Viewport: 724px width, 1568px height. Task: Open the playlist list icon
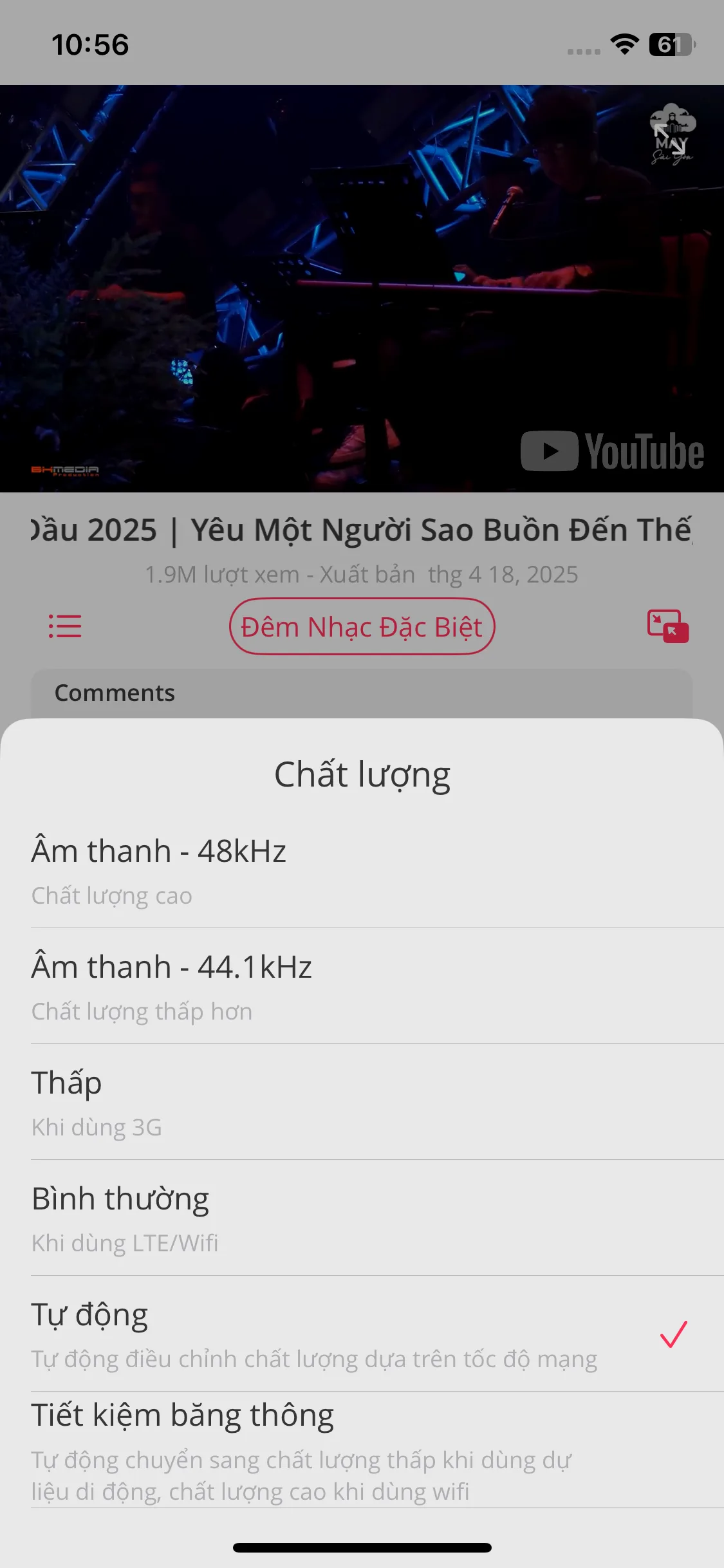click(64, 626)
